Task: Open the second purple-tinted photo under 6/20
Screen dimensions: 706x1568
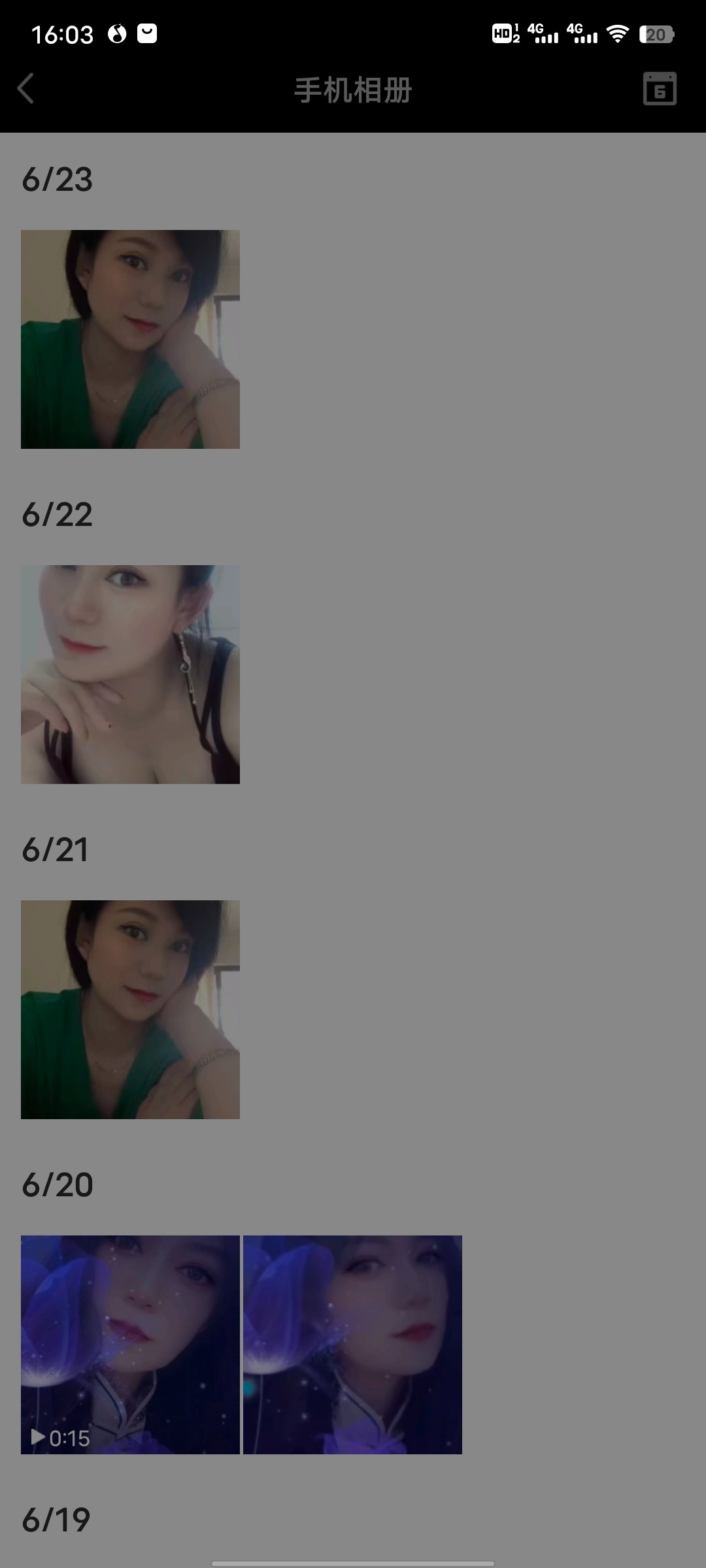Action: 353,1343
